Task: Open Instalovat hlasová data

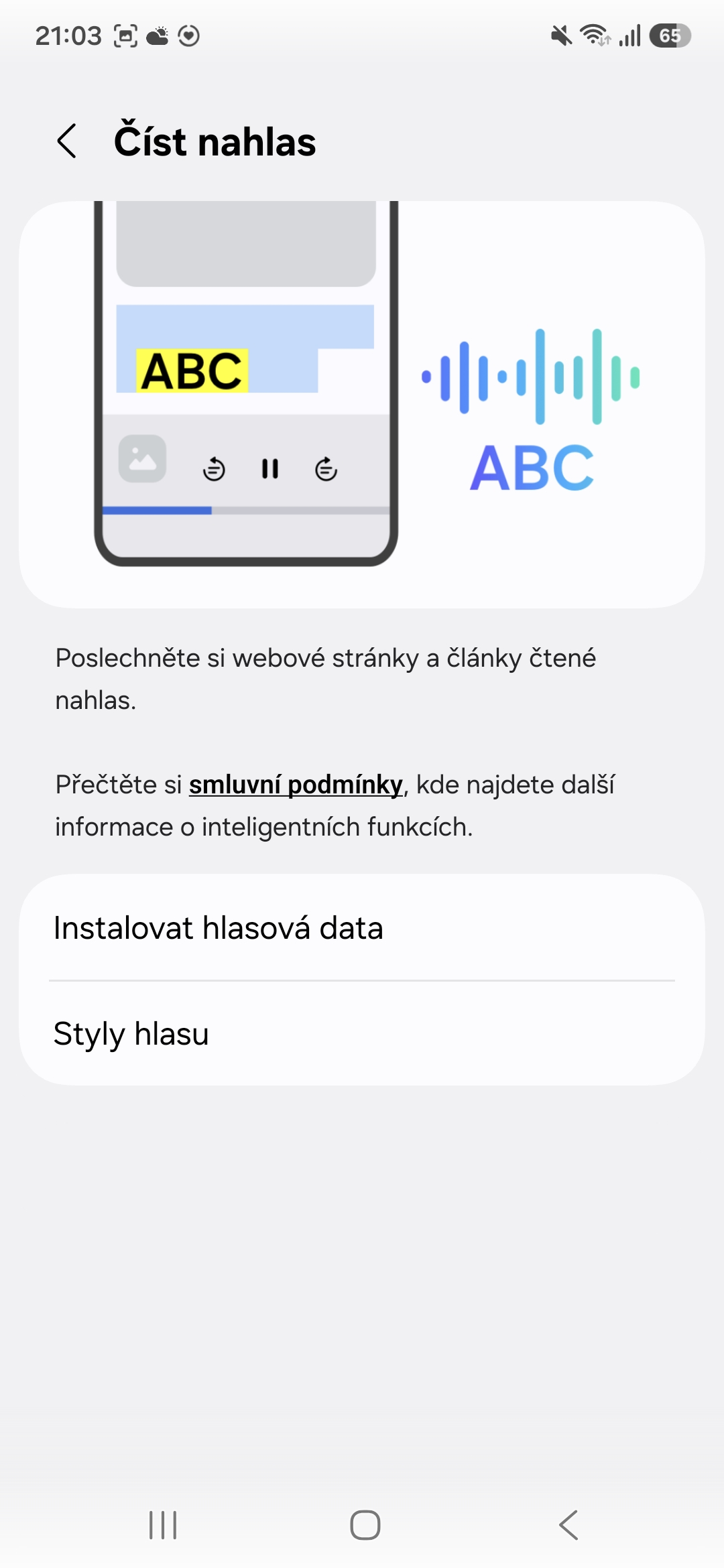Action: 362,928
